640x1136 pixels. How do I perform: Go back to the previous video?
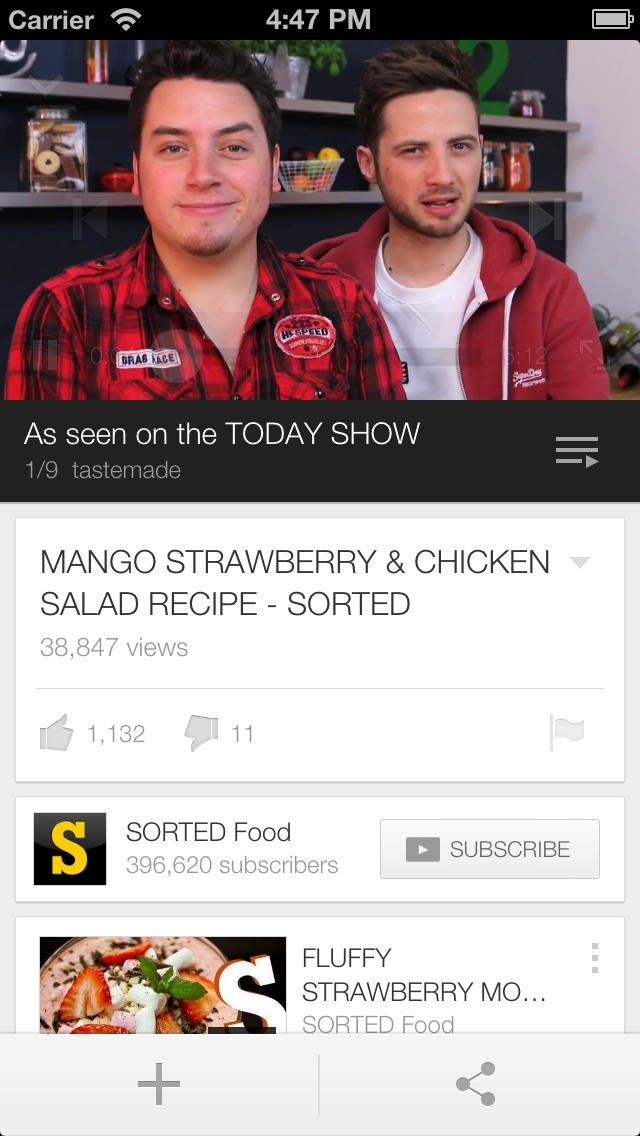click(91, 219)
